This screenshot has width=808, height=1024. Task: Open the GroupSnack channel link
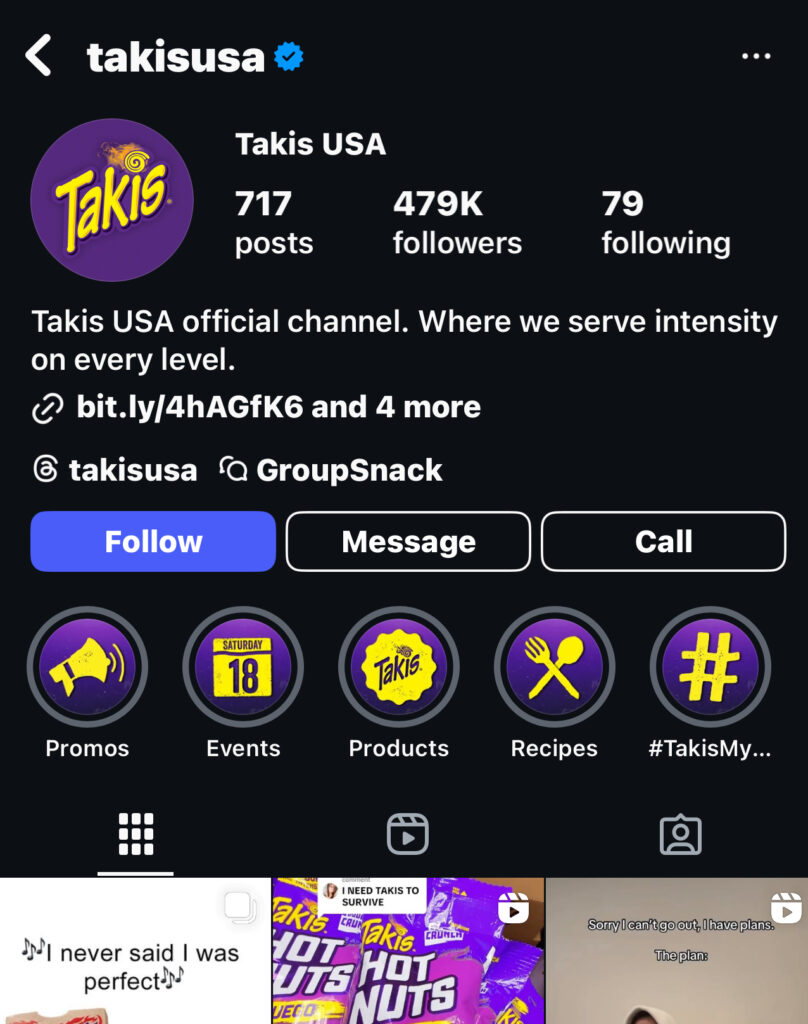click(332, 469)
